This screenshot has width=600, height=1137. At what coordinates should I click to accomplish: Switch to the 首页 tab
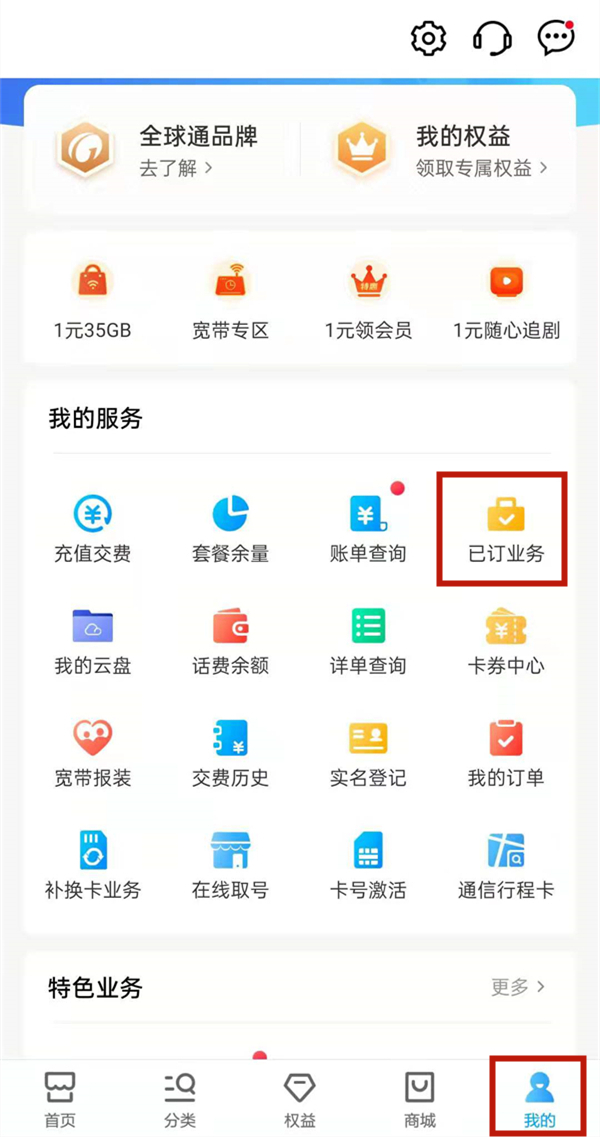coord(60,1098)
